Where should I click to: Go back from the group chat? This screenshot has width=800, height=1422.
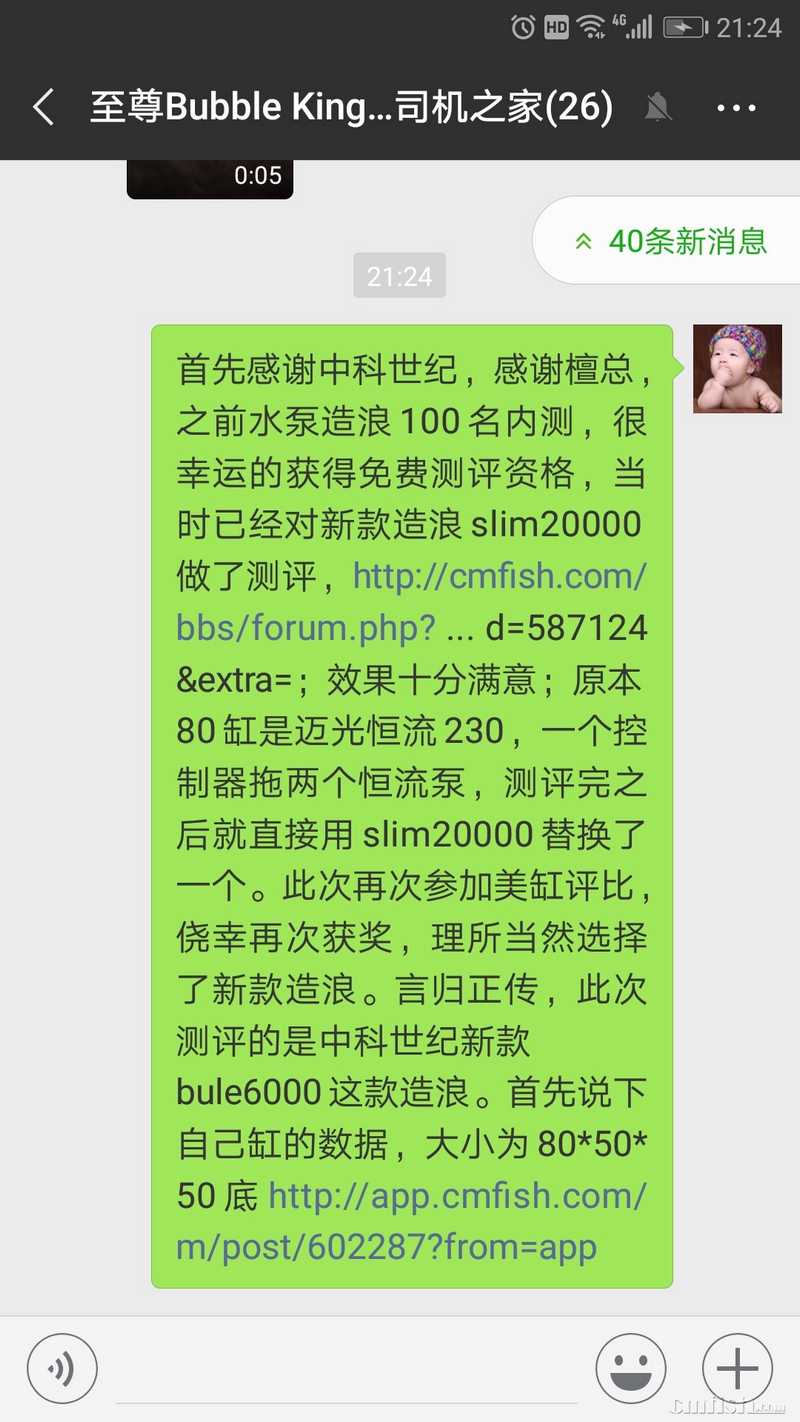[43, 107]
